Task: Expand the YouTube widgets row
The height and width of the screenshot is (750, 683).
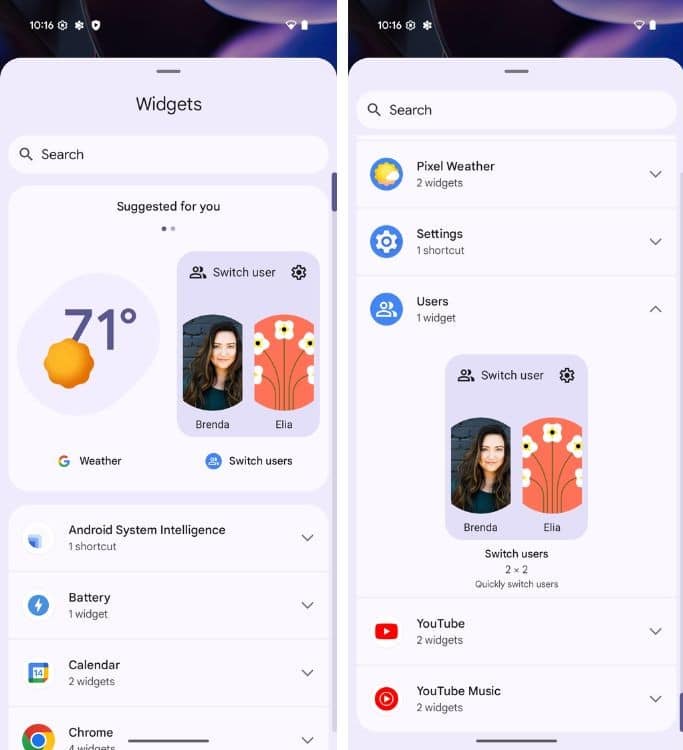Action: 516,631
